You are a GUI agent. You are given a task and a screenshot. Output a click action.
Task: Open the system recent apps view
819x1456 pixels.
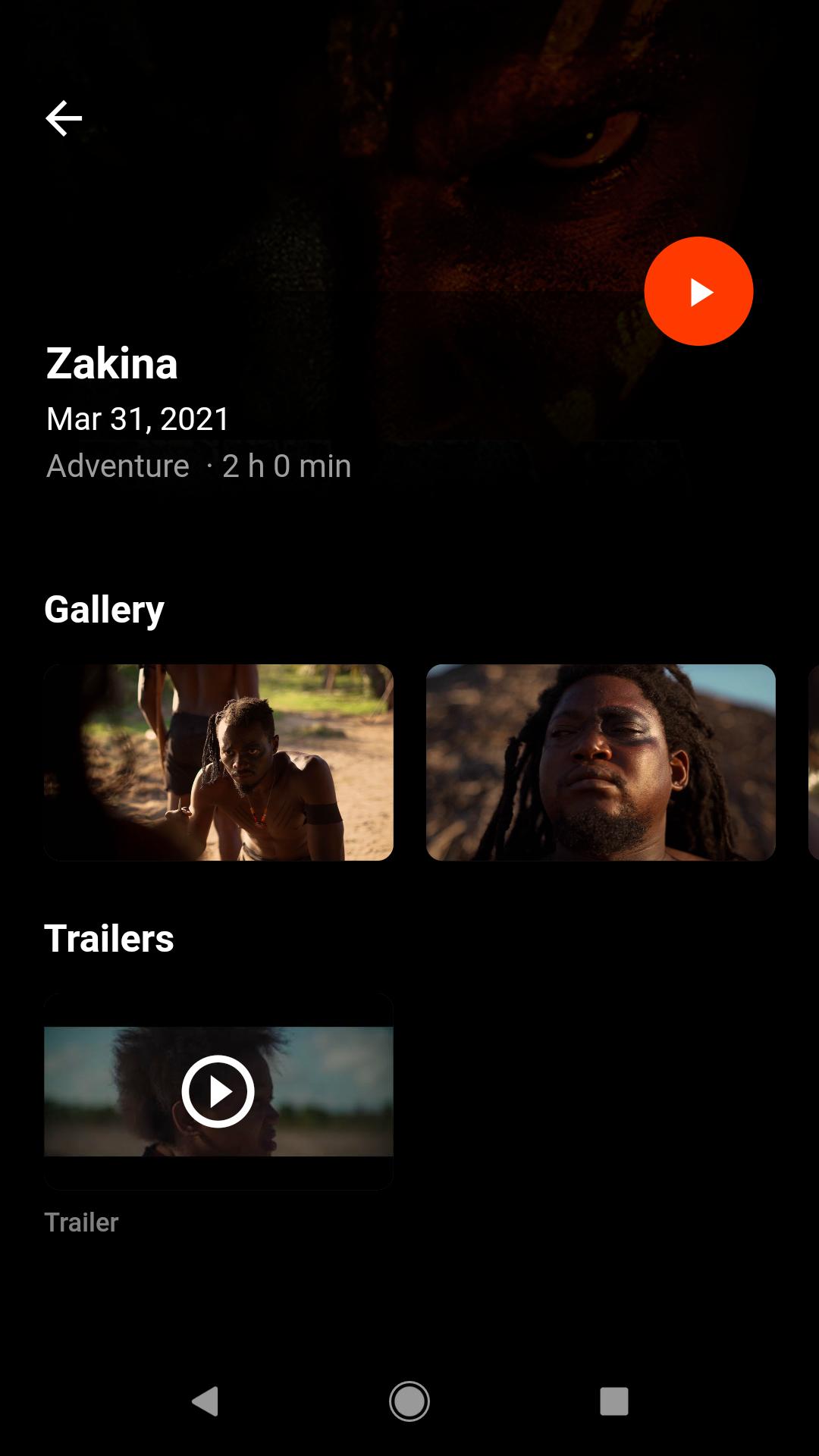tap(613, 1401)
